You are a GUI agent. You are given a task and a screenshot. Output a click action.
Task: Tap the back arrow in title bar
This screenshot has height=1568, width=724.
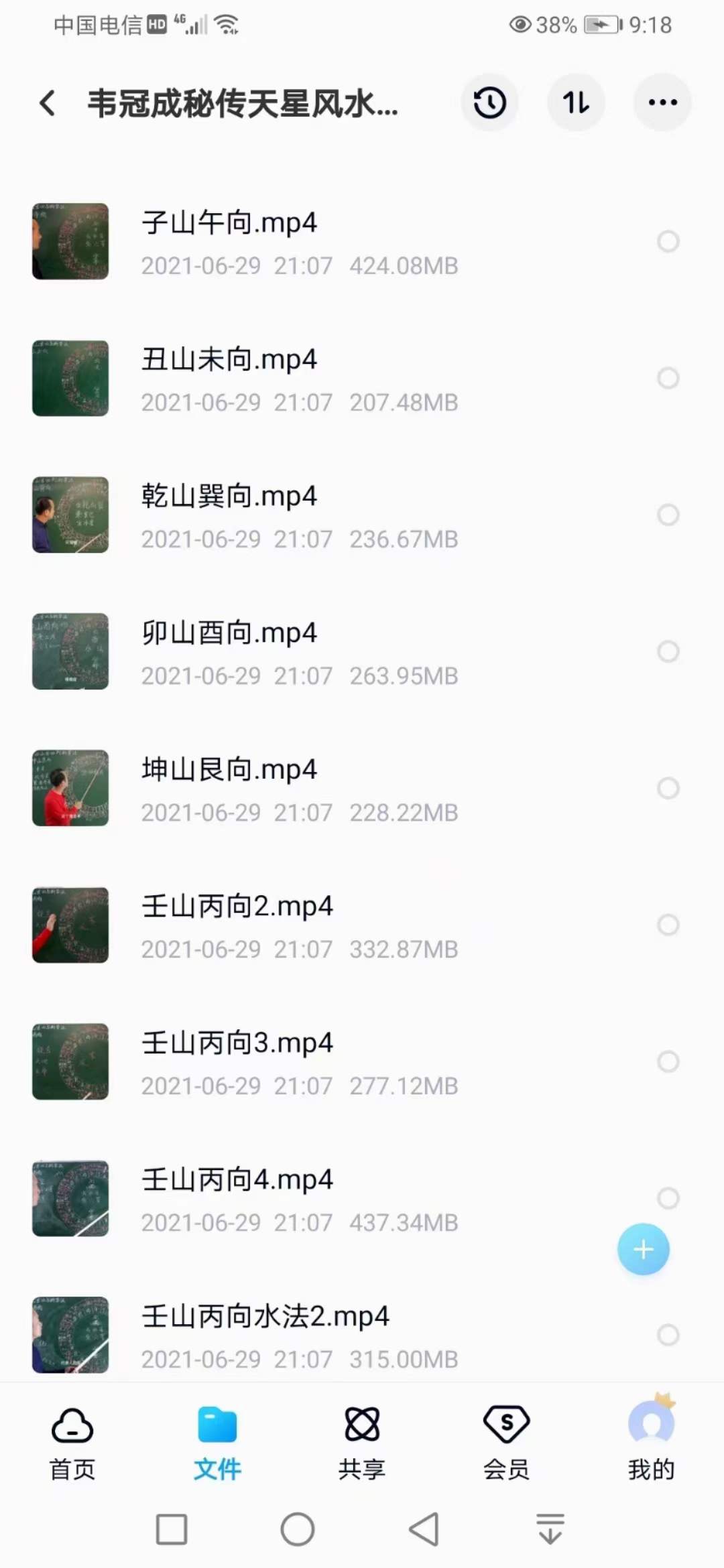[46, 105]
